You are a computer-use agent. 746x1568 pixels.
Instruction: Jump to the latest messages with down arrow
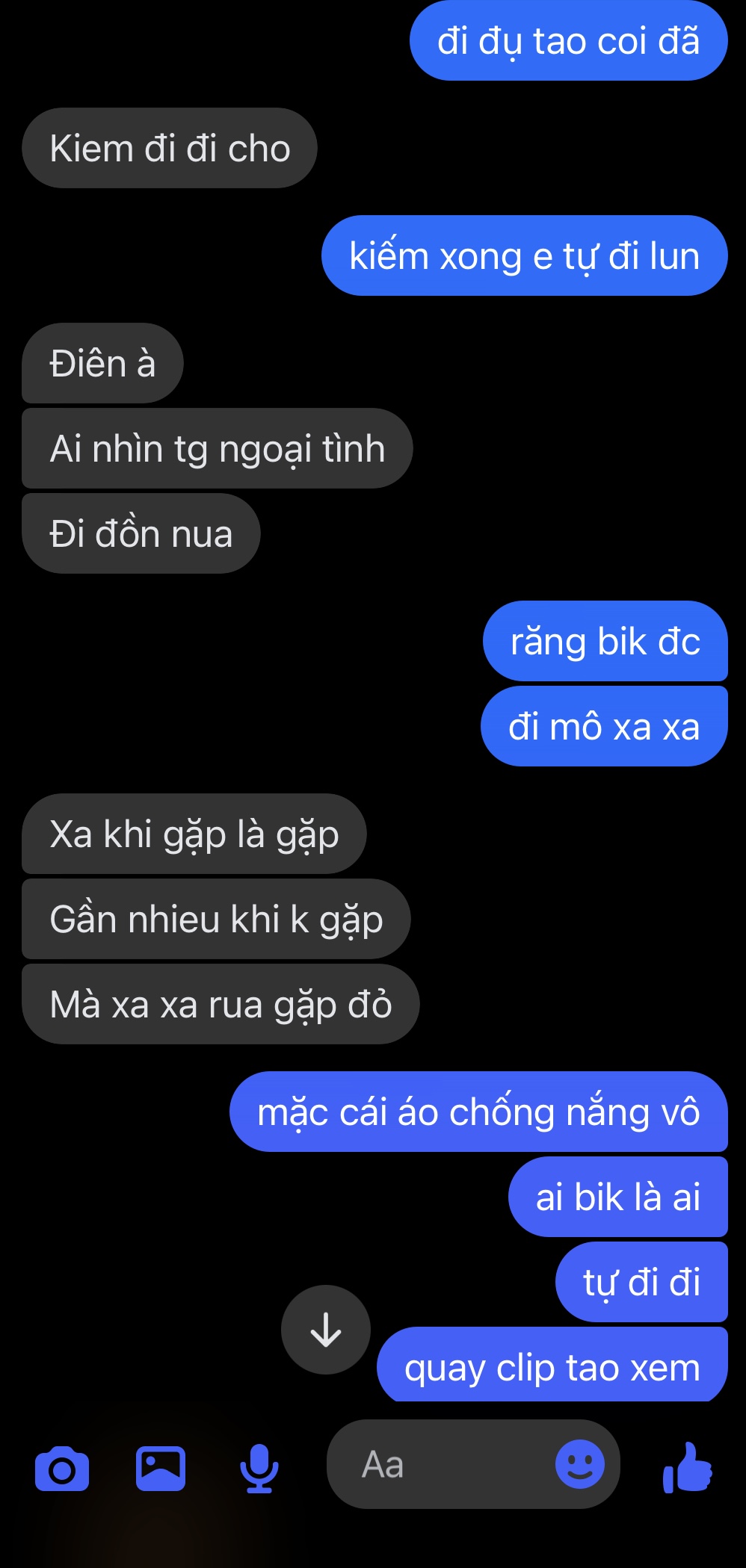(326, 1330)
